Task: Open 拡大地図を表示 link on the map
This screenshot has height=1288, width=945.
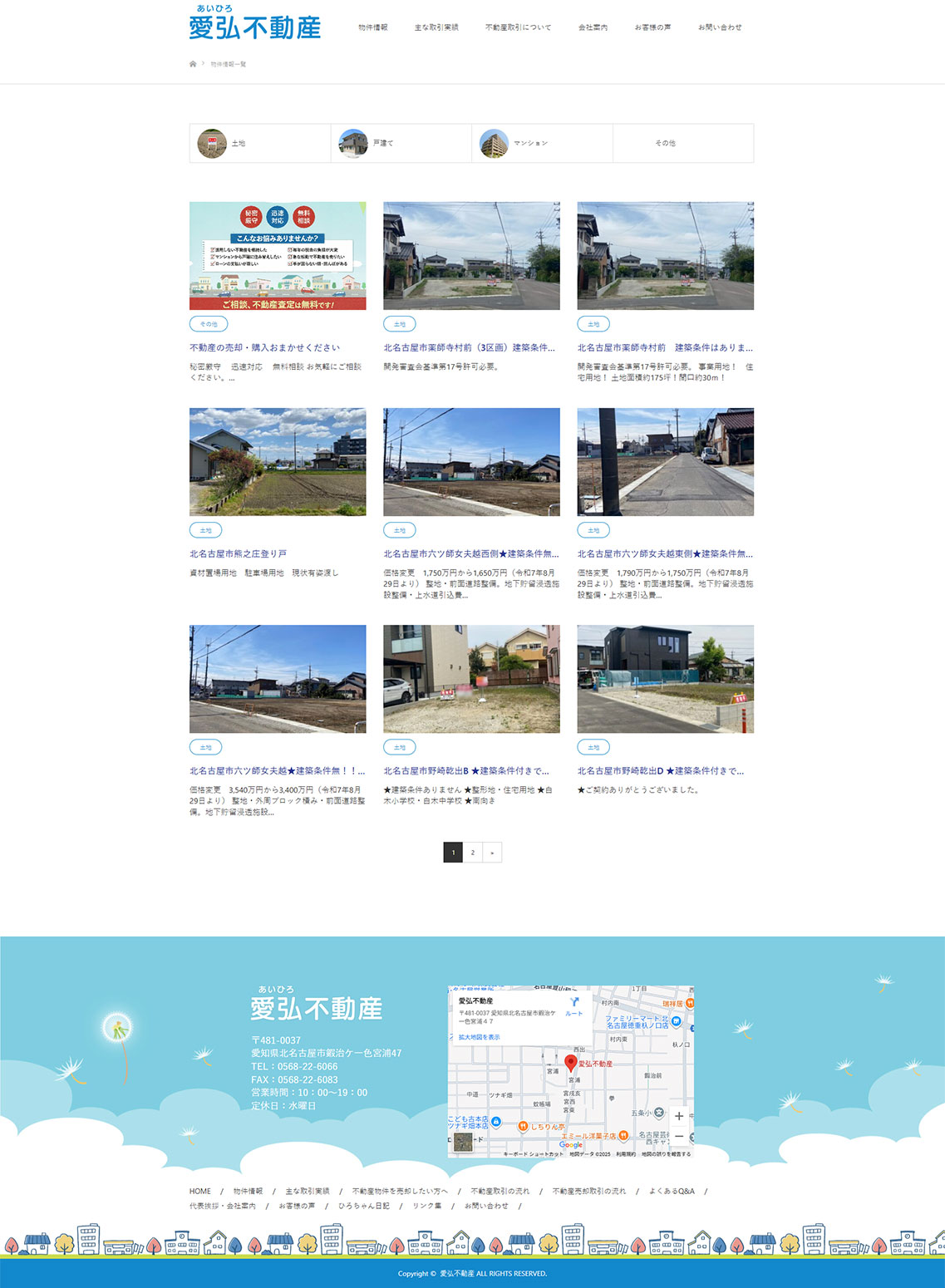Action: pyautogui.click(x=480, y=1037)
